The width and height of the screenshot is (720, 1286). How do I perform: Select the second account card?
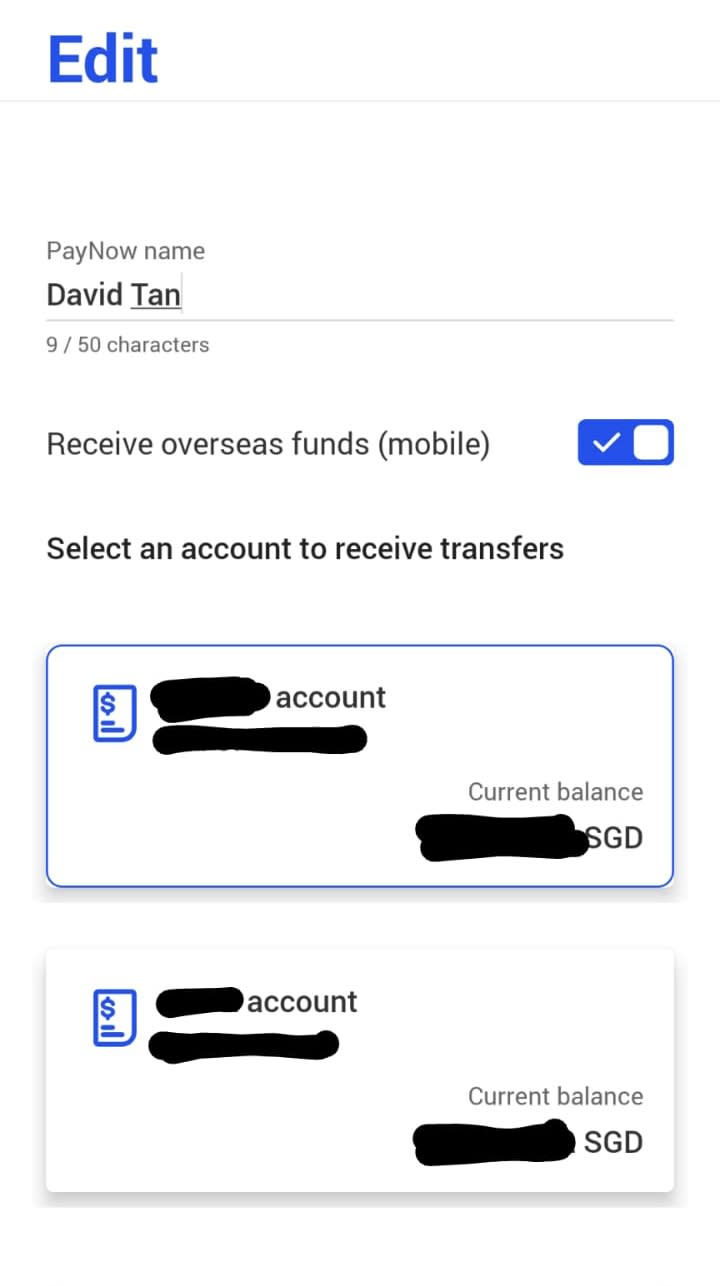(x=360, y=1070)
